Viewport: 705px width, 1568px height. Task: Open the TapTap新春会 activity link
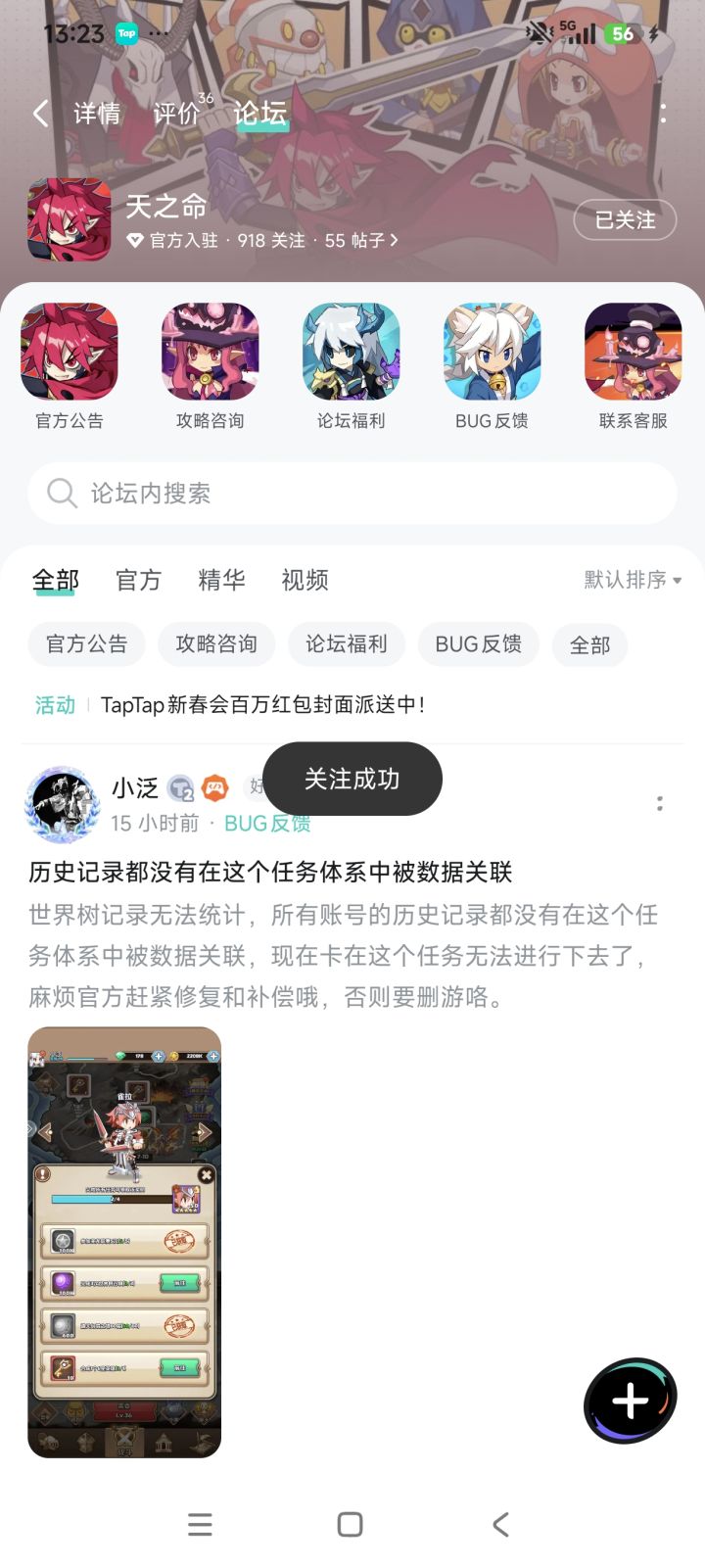(262, 704)
